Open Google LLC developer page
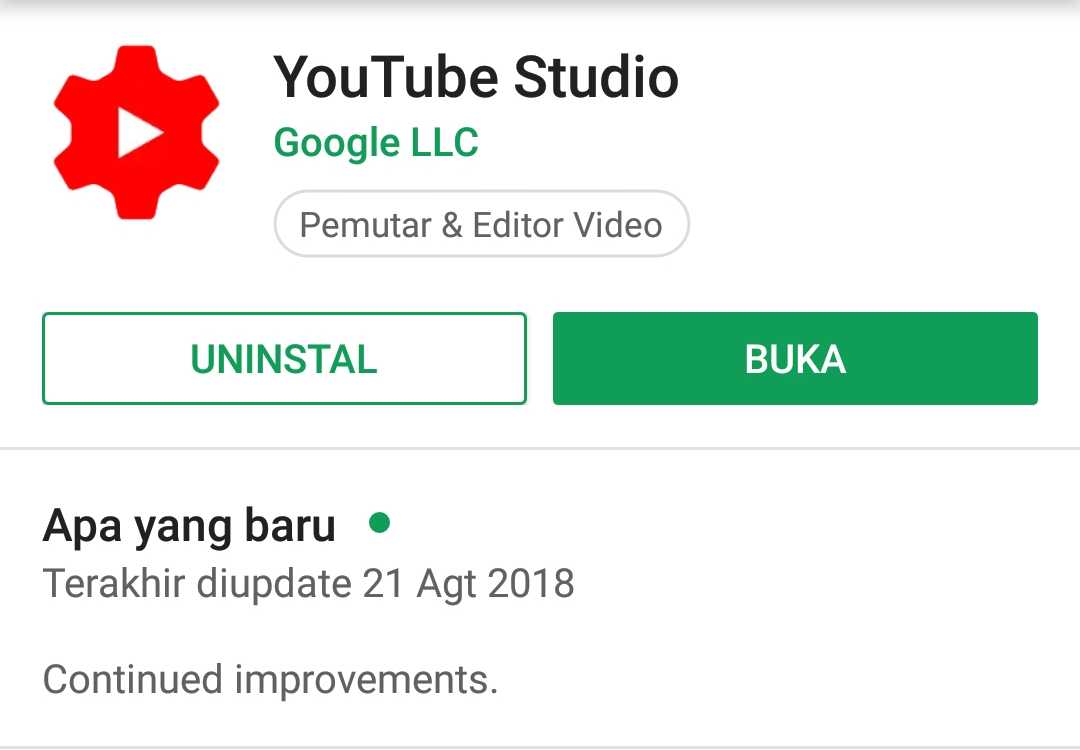This screenshot has width=1080, height=750. click(376, 143)
